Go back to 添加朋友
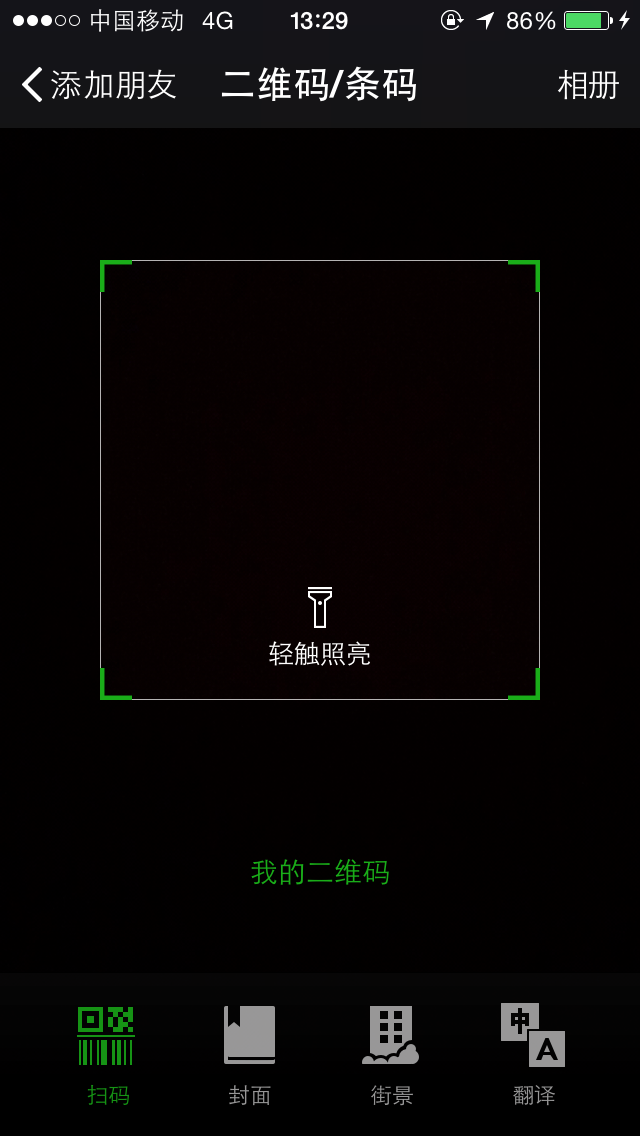 click(99, 85)
